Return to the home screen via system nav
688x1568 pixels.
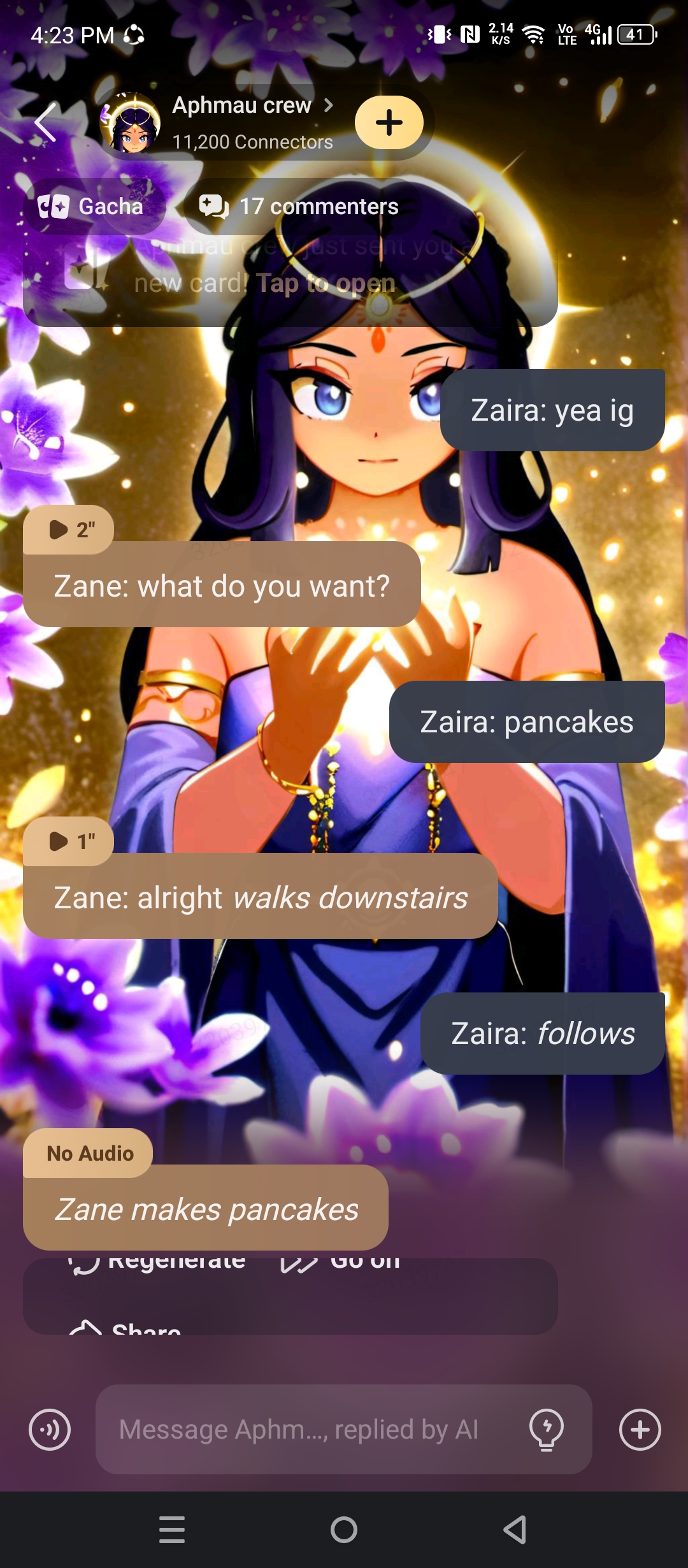coord(344,1530)
